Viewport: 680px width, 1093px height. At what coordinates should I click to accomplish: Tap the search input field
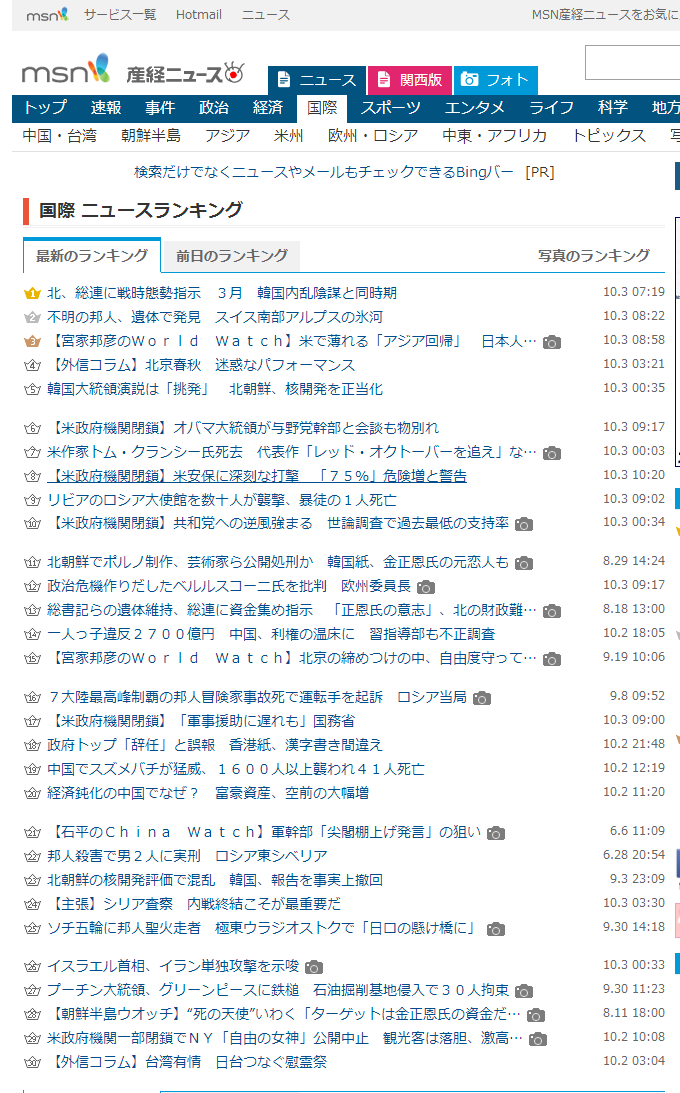point(632,63)
